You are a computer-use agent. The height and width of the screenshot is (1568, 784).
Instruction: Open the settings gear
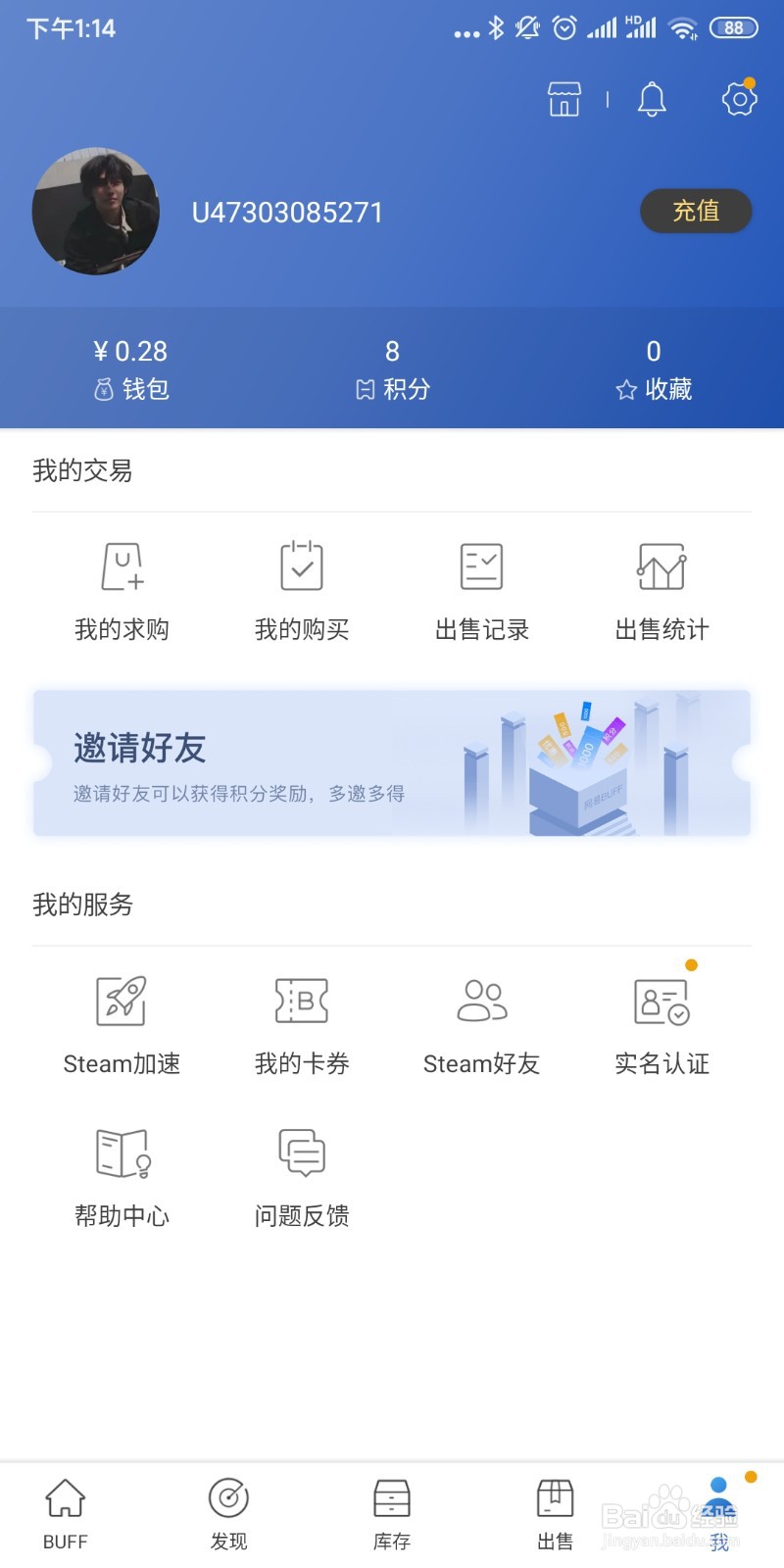pyautogui.click(x=739, y=98)
